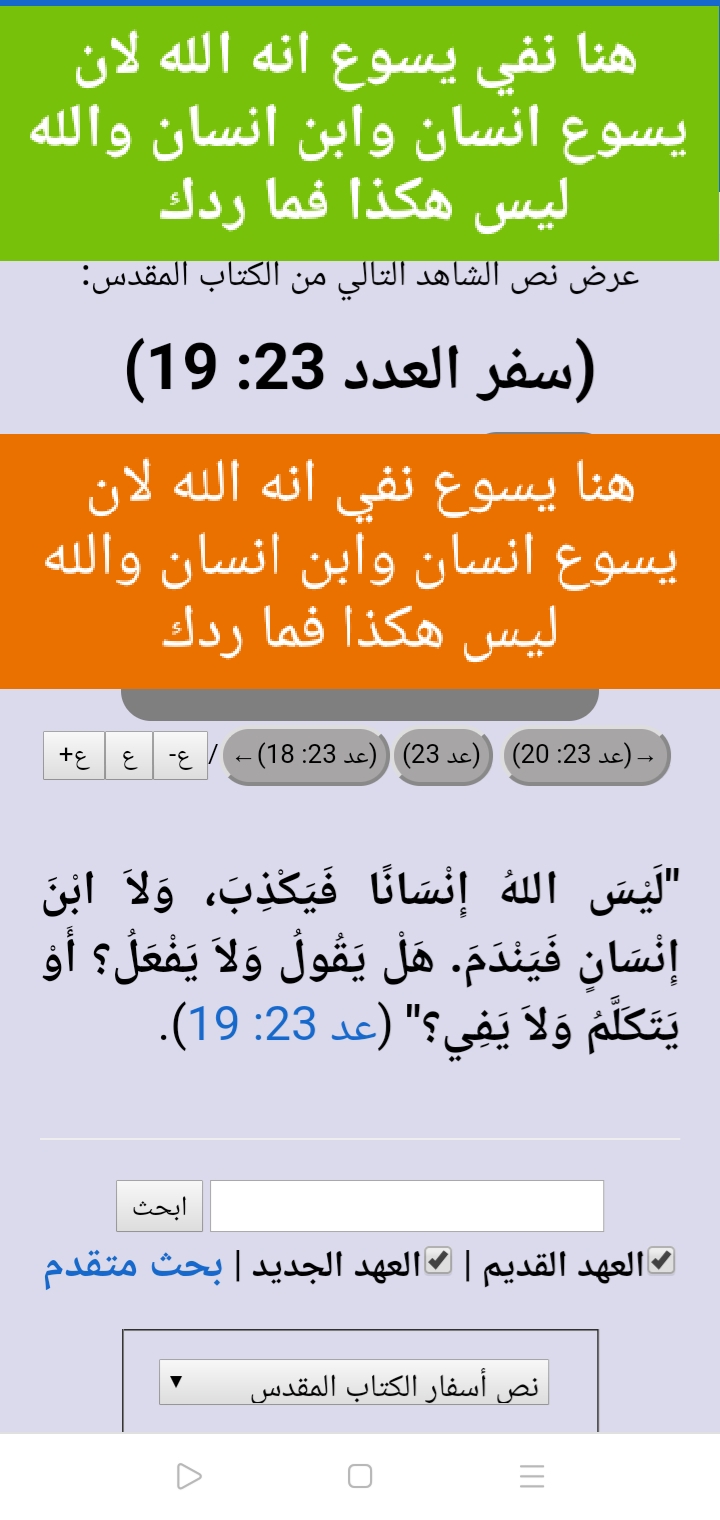Image resolution: width=720 pixels, height=1520 pixels.
Task: Decrease font size with the ع- button
Action: click(x=180, y=756)
